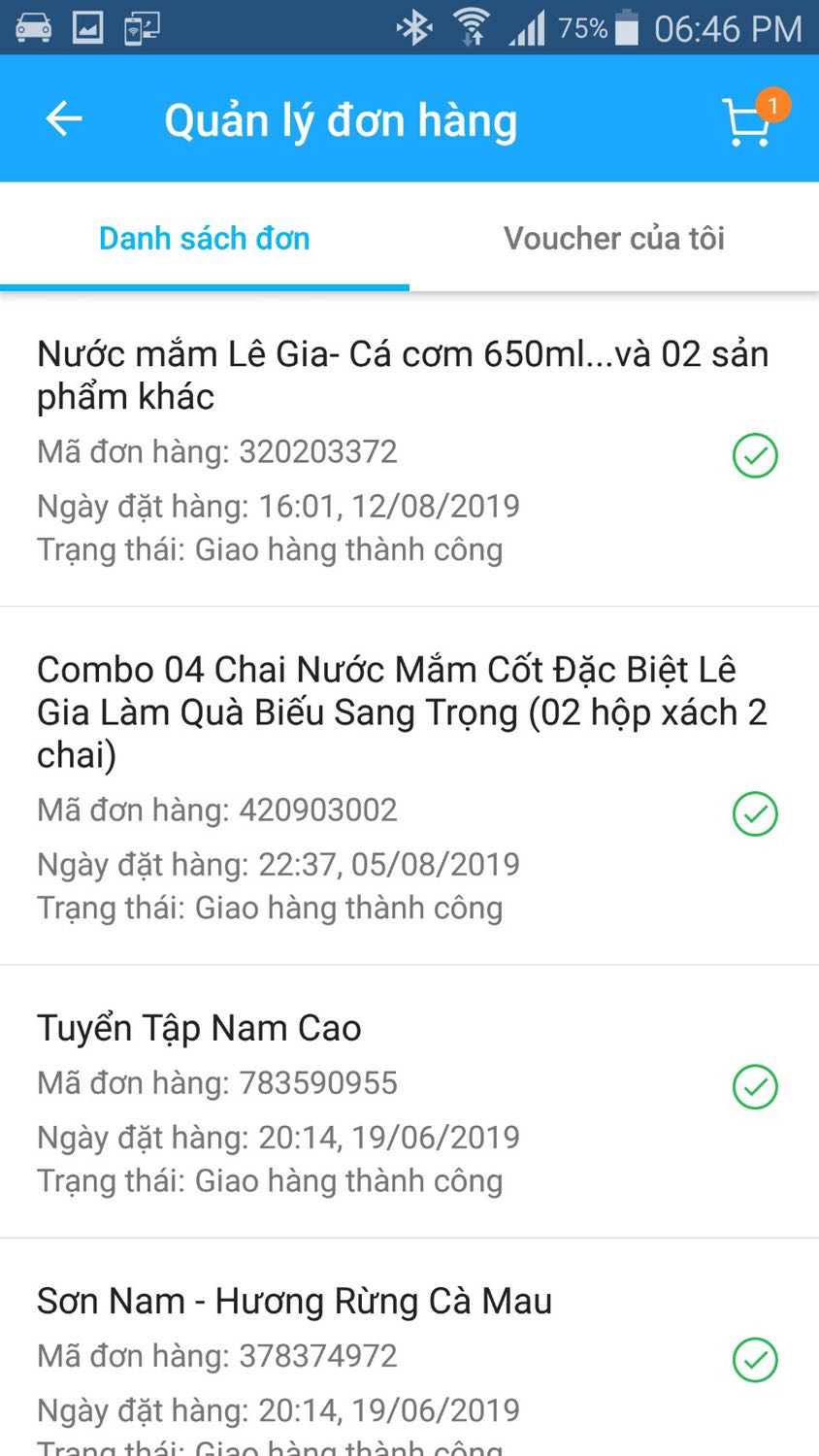Tap the green checkmark beside Sơn Nam order
The width and height of the screenshot is (819, 1456).
point(755,1361)
